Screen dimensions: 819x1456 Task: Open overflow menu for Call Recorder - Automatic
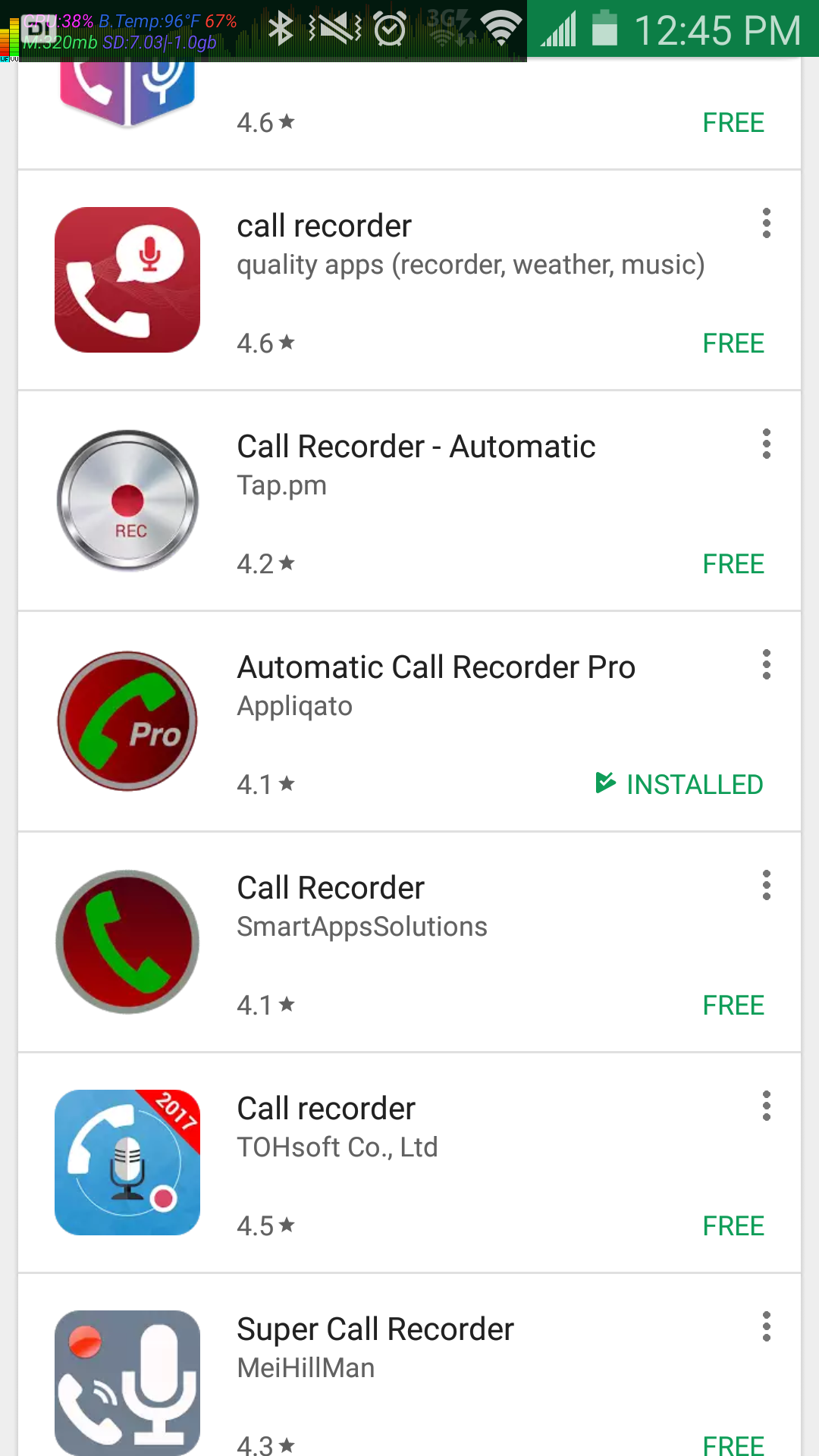click(x=767, y=444)
